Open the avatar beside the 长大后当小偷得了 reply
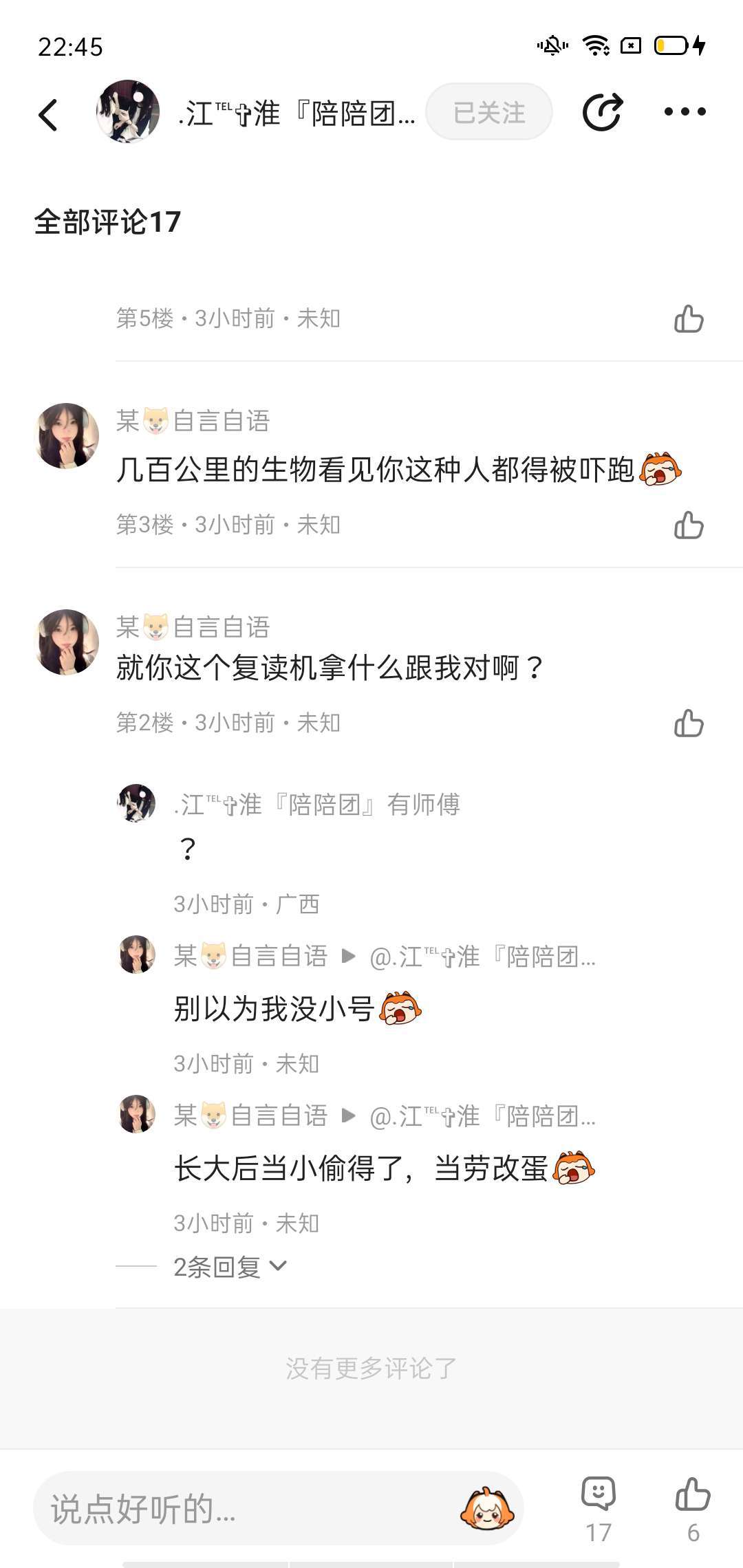This screenshot has height=1568, width=743. (x=136, y=1114)
